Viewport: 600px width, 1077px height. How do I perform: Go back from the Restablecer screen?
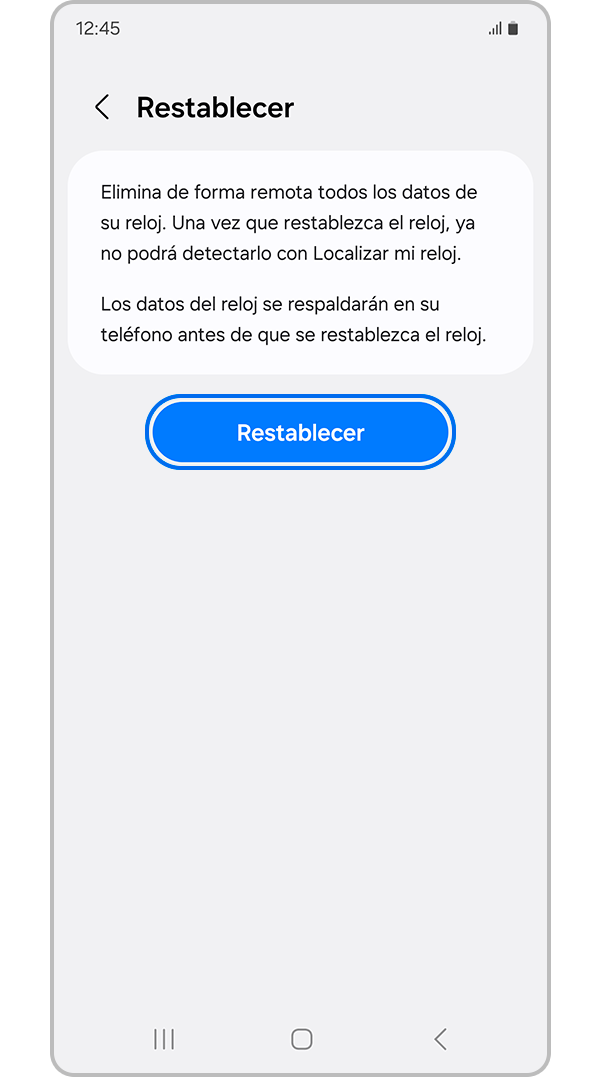pyautogui.click(x=102, y=108)
